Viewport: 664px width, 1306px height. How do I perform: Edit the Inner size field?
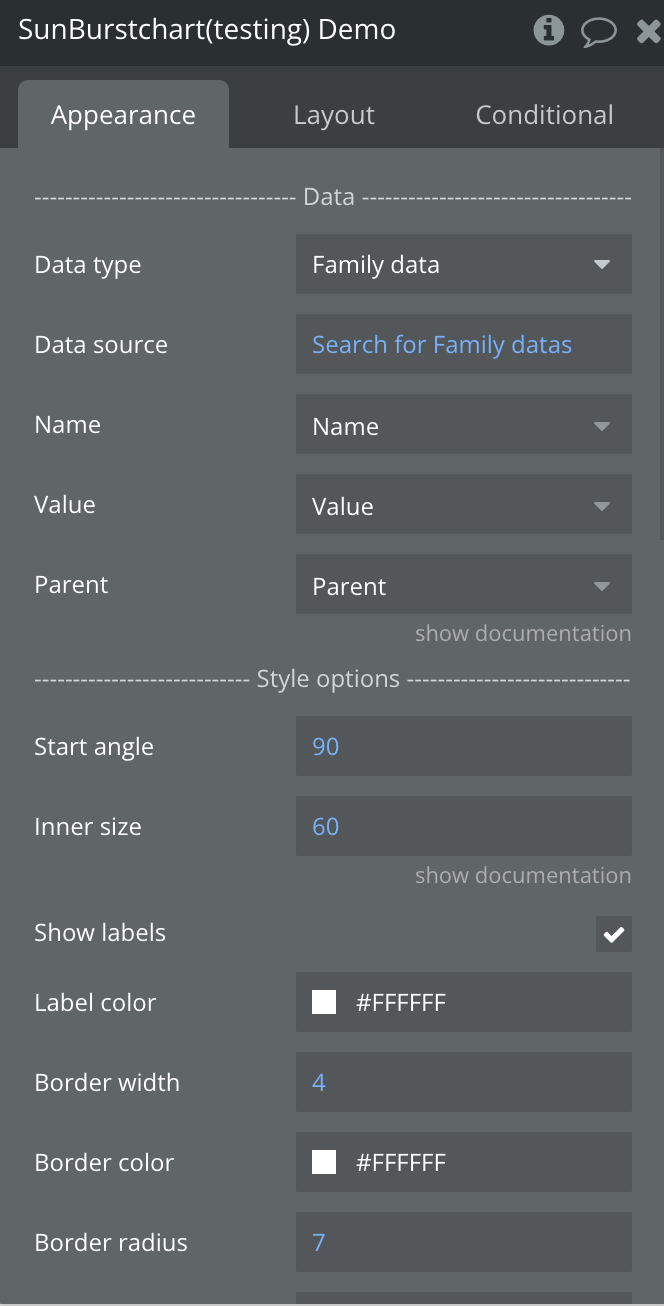click(463, 827)
